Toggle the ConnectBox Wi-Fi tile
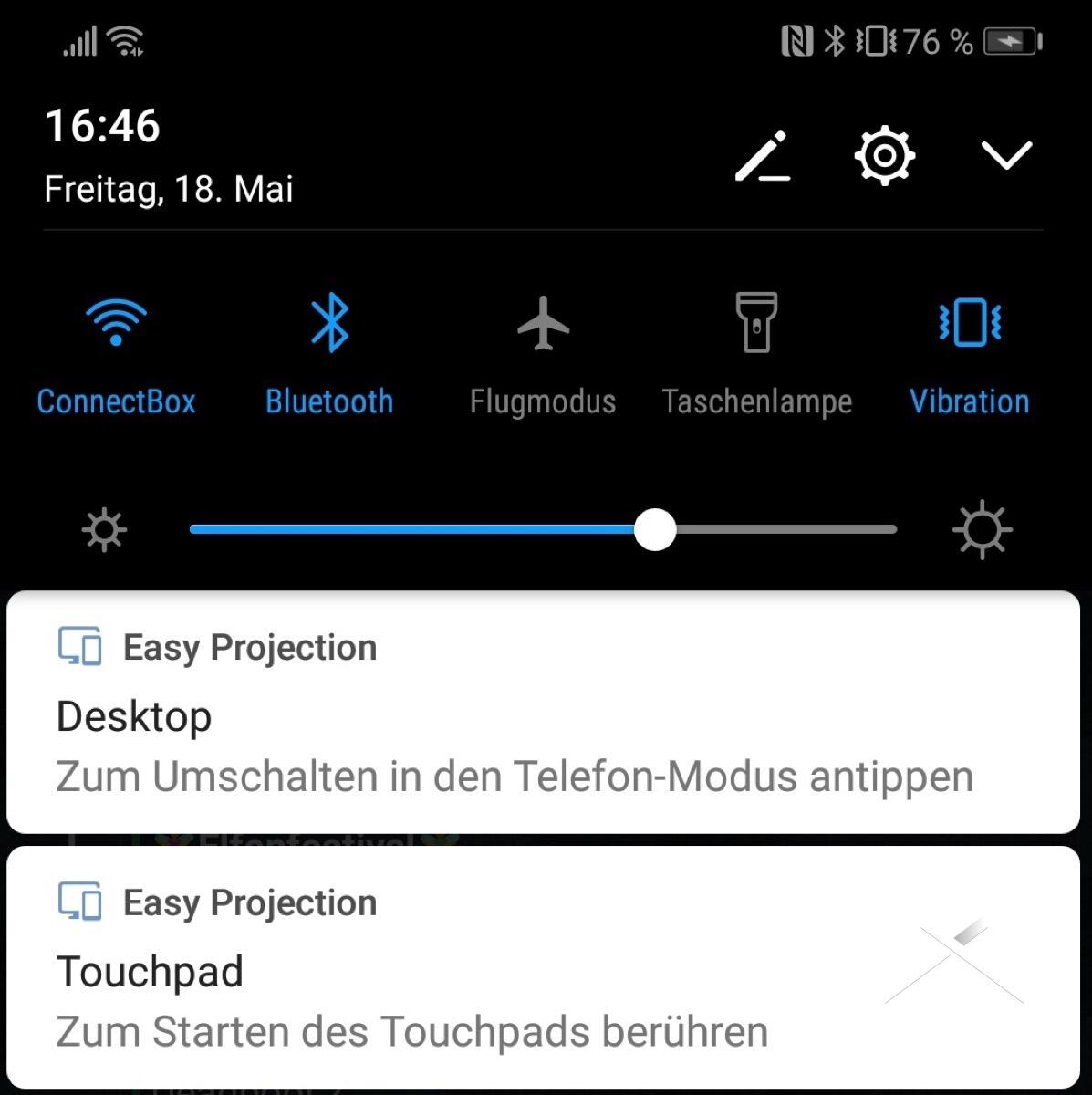Viewport: 1092px width, 1095px height. pos(116,323)
